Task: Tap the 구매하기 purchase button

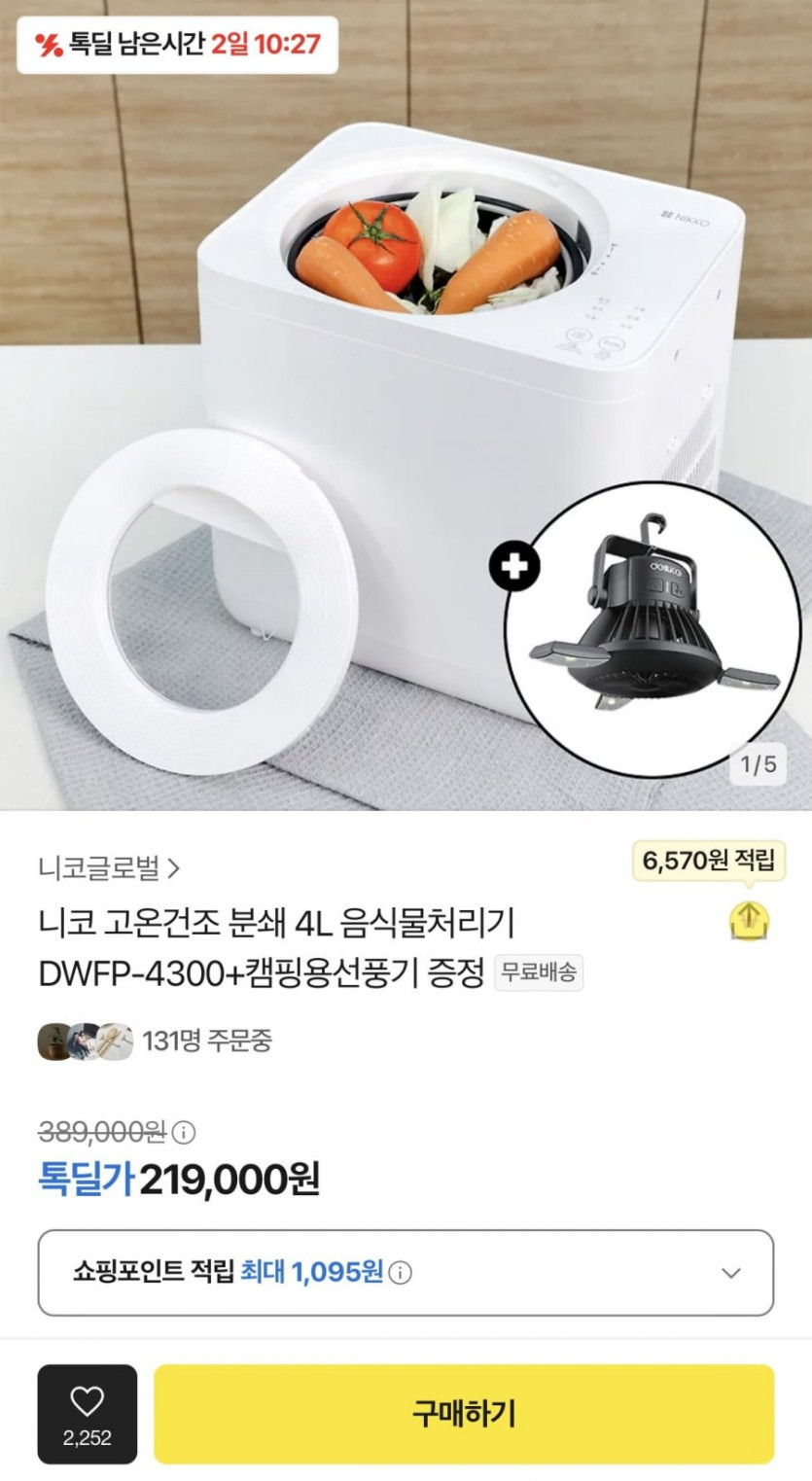Action: pyautogui.click(x=464, y=1413)
